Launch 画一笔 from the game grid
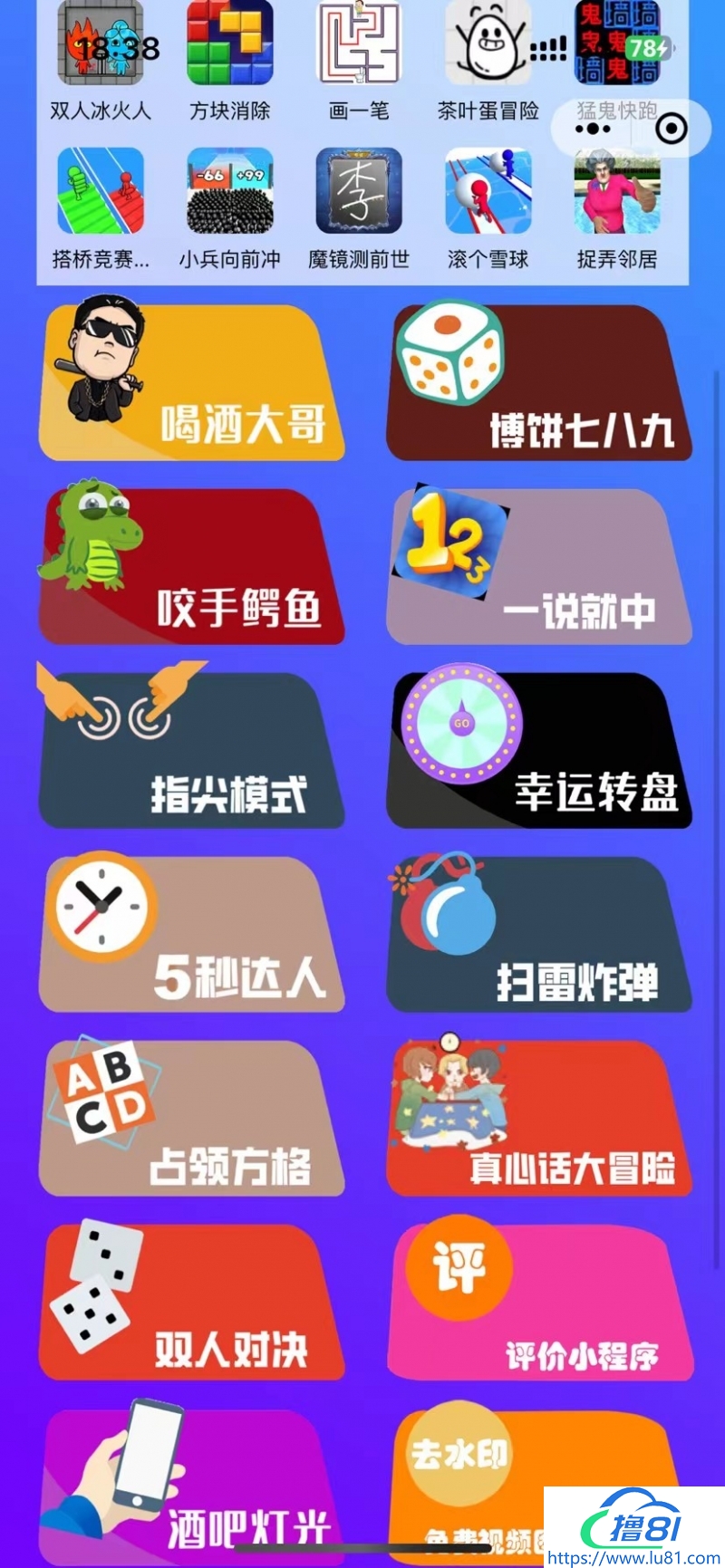 (x=359, y=41)
